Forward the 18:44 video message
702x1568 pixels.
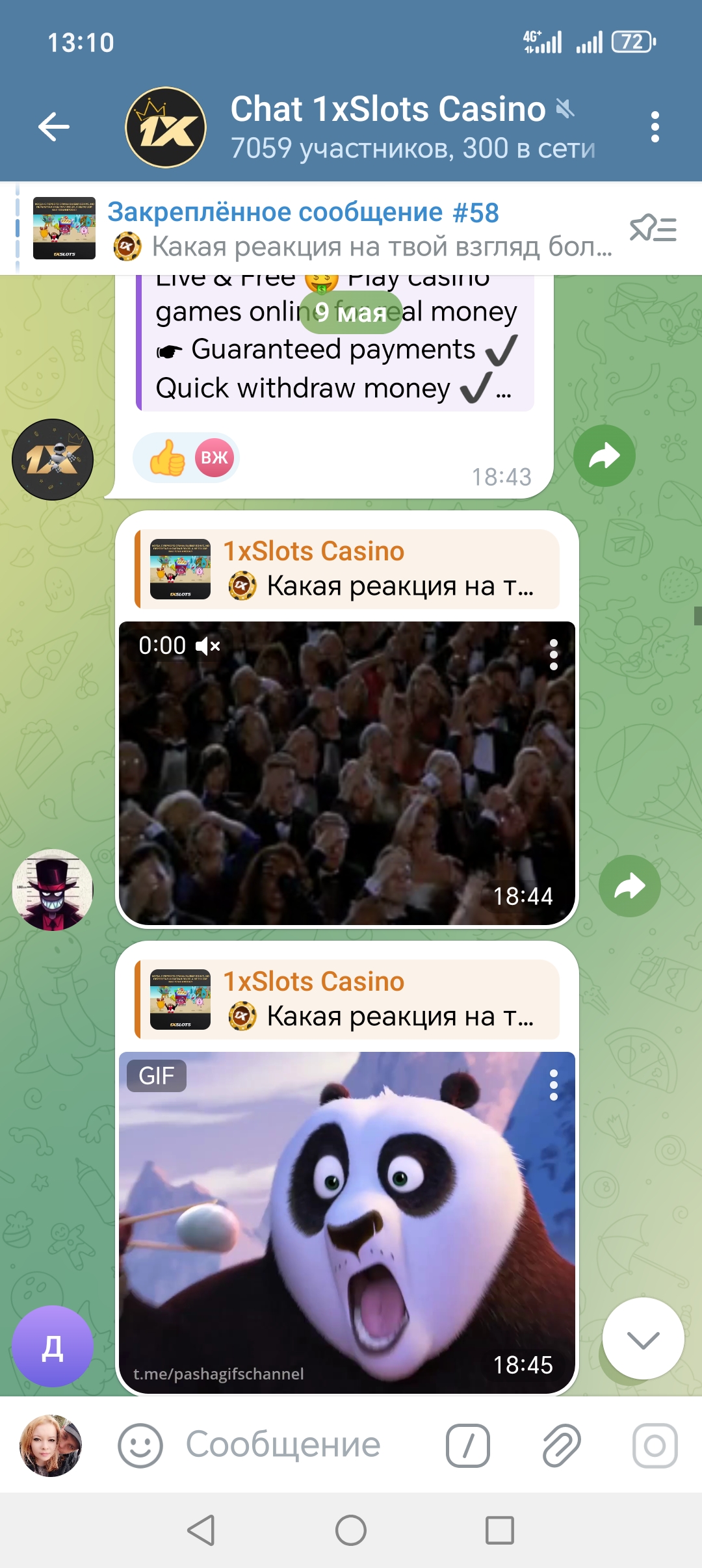point(629,886)
